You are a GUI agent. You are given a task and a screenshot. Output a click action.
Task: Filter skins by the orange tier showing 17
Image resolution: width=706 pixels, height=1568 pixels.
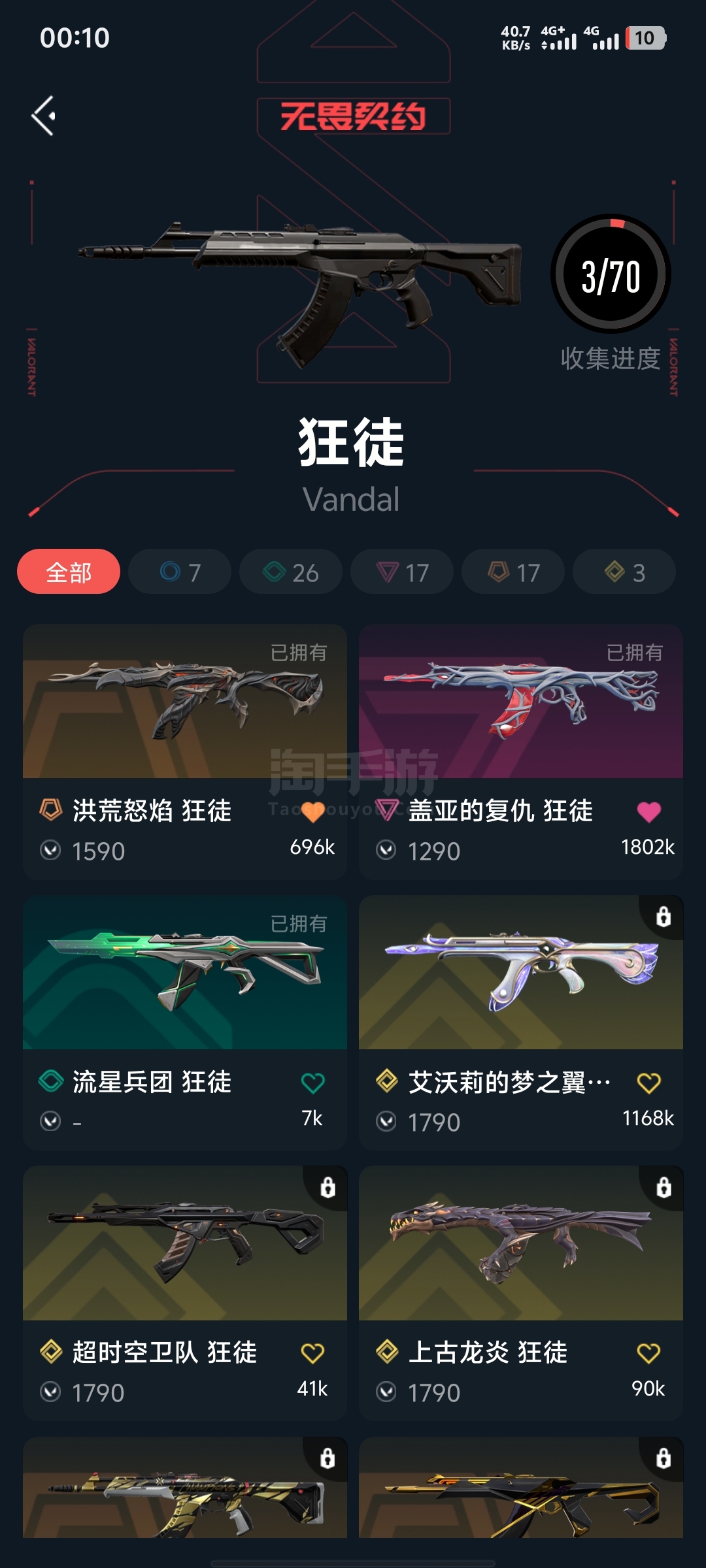513,572
